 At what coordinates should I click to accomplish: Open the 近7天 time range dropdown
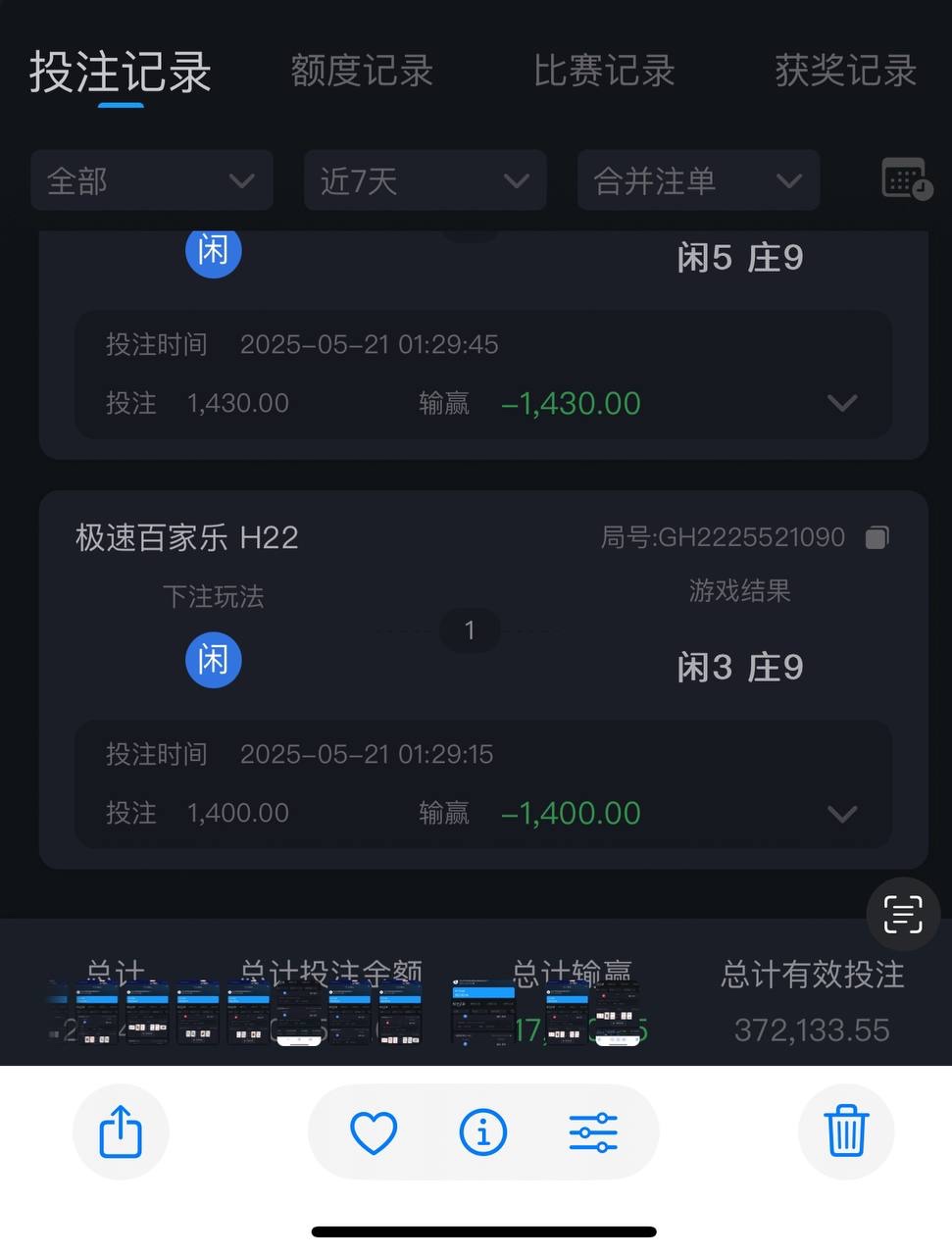[426, 180]
